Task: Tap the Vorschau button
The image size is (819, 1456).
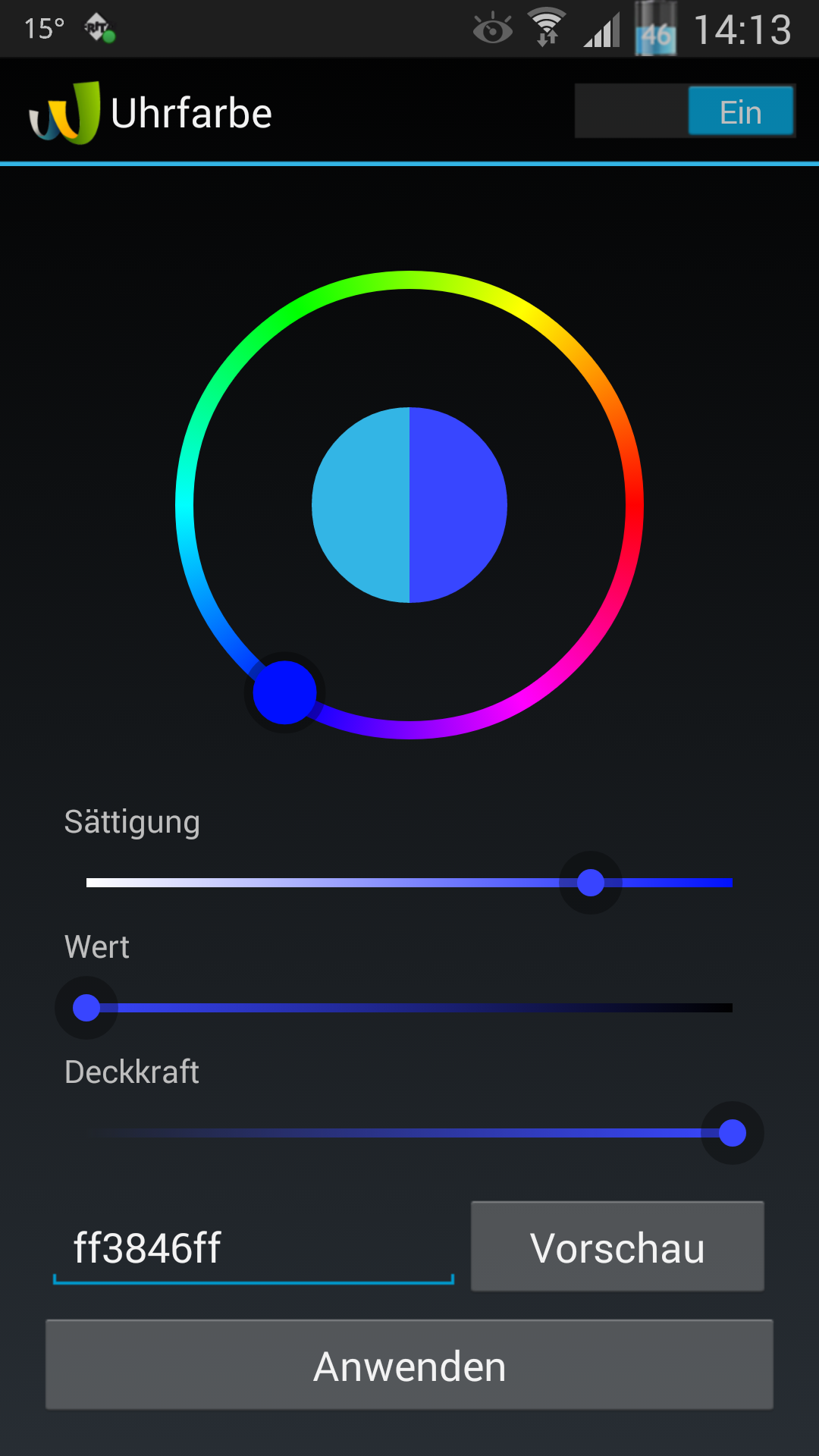Action: [x=617, y=1246]
